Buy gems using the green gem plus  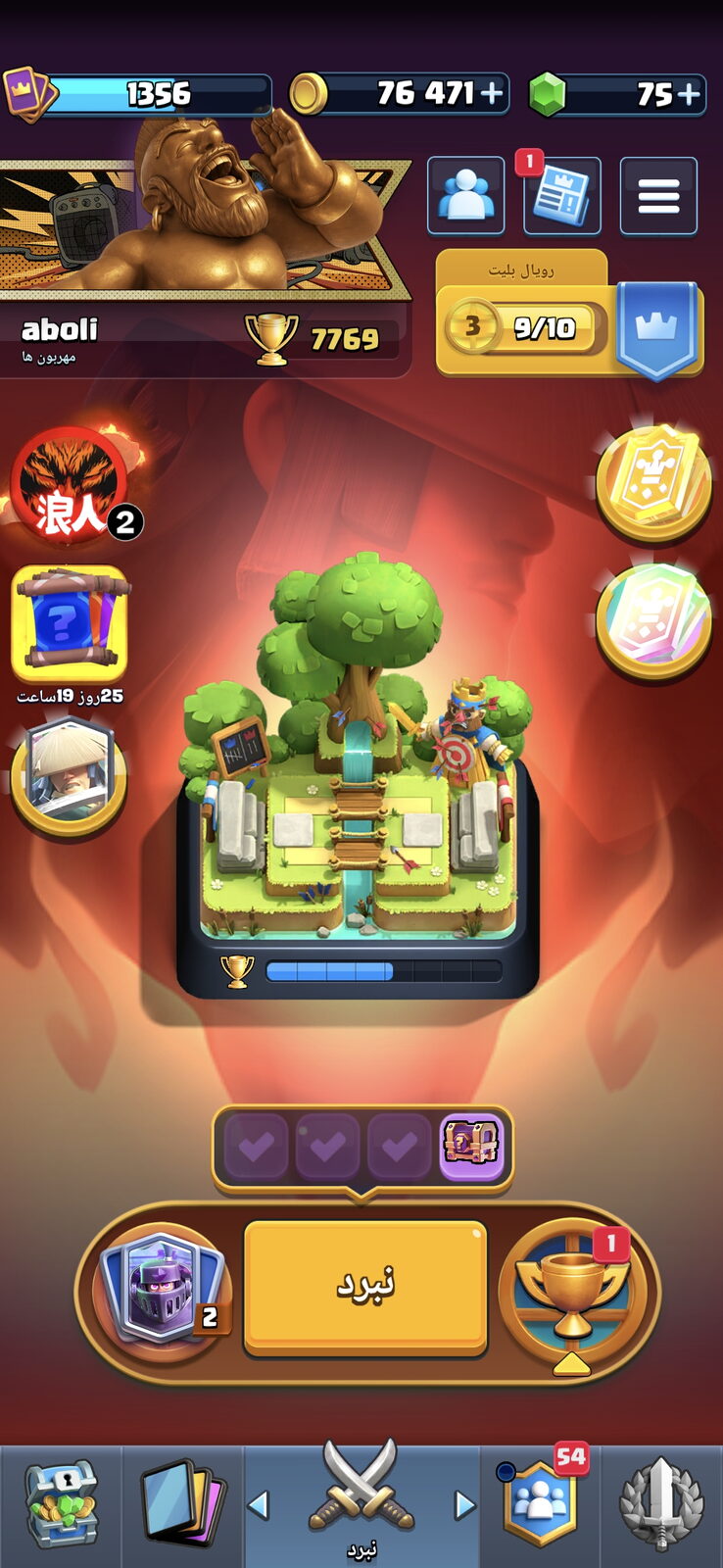coord(689,94)
